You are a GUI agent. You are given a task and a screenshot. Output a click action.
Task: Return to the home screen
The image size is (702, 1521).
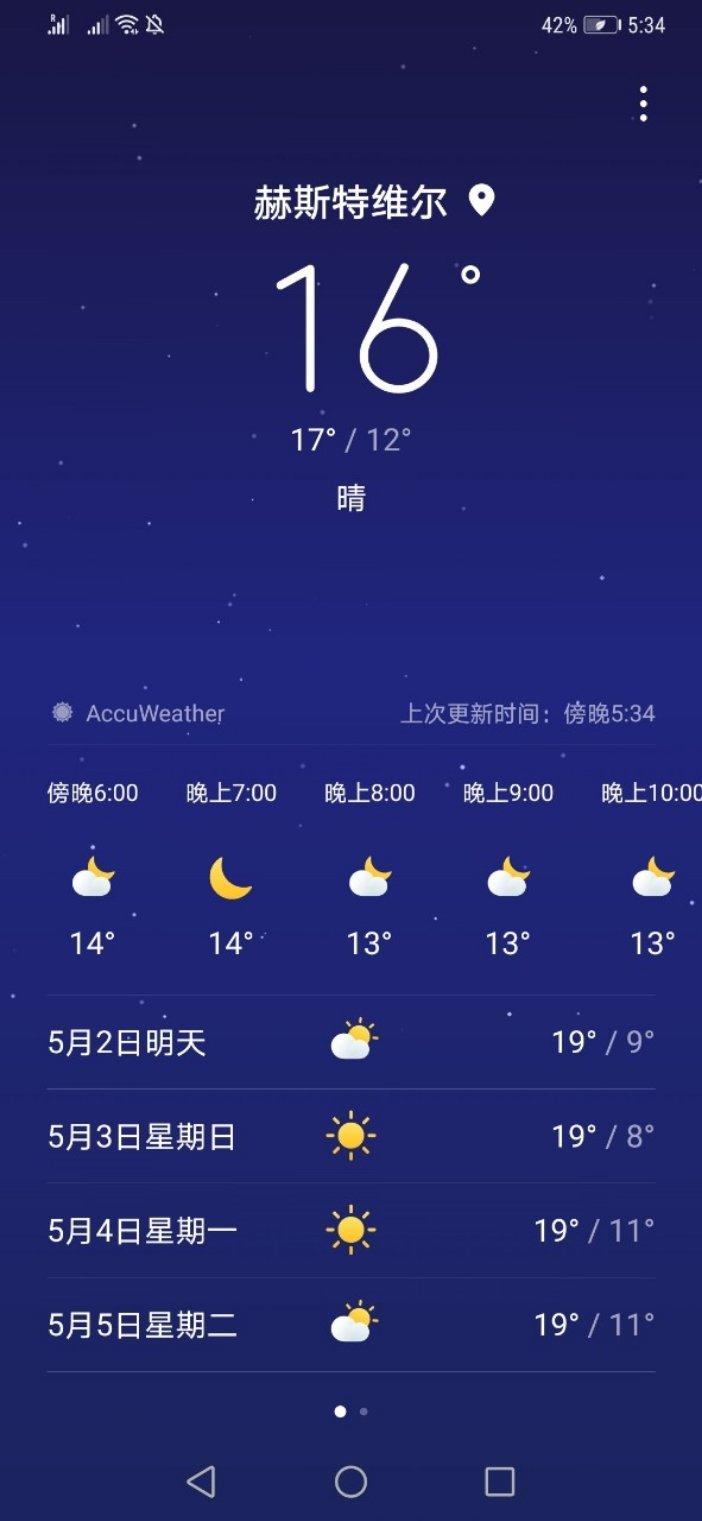click(x=351, y=1481)
